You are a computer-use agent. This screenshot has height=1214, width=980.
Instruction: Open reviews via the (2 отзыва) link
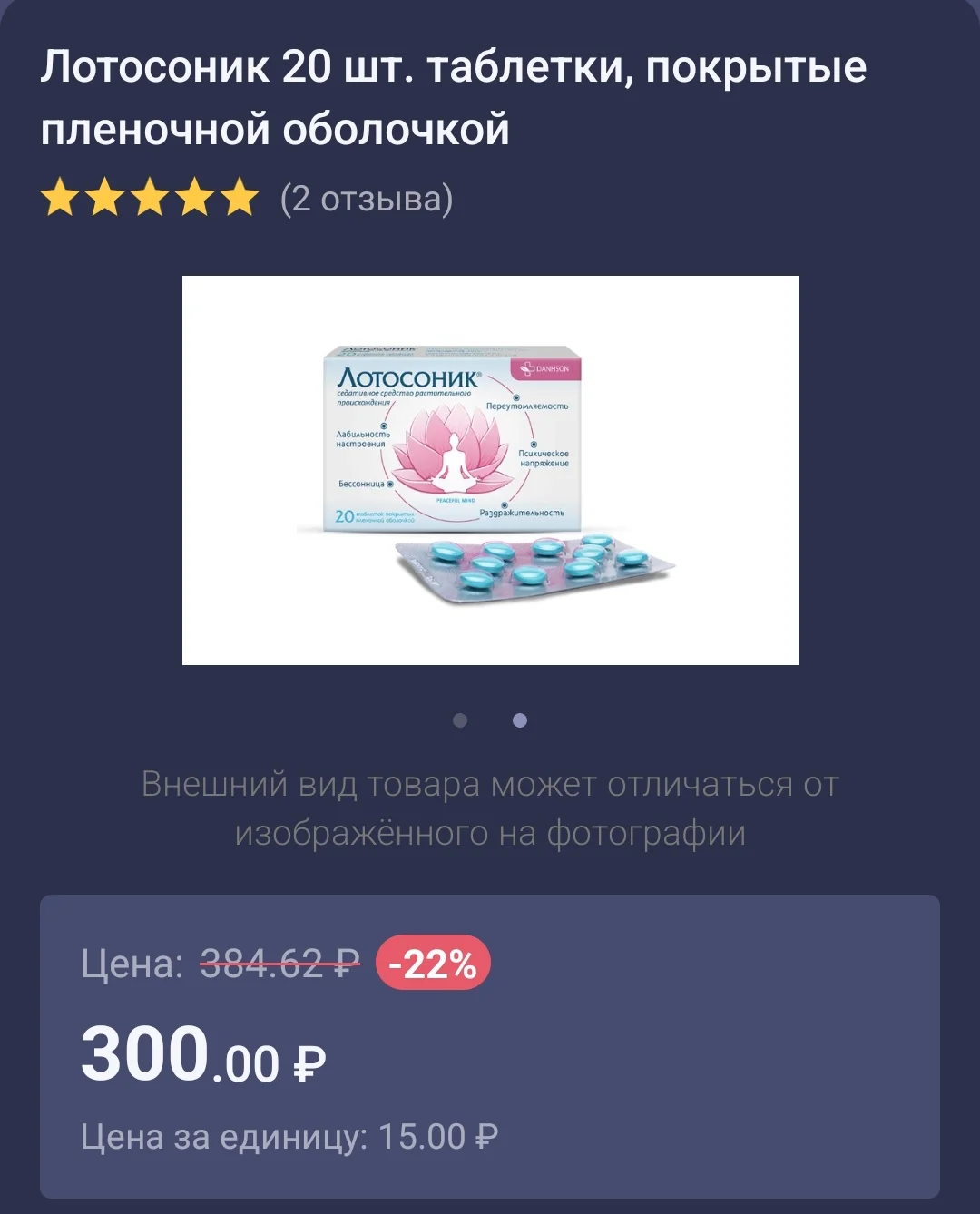(367, 198)
